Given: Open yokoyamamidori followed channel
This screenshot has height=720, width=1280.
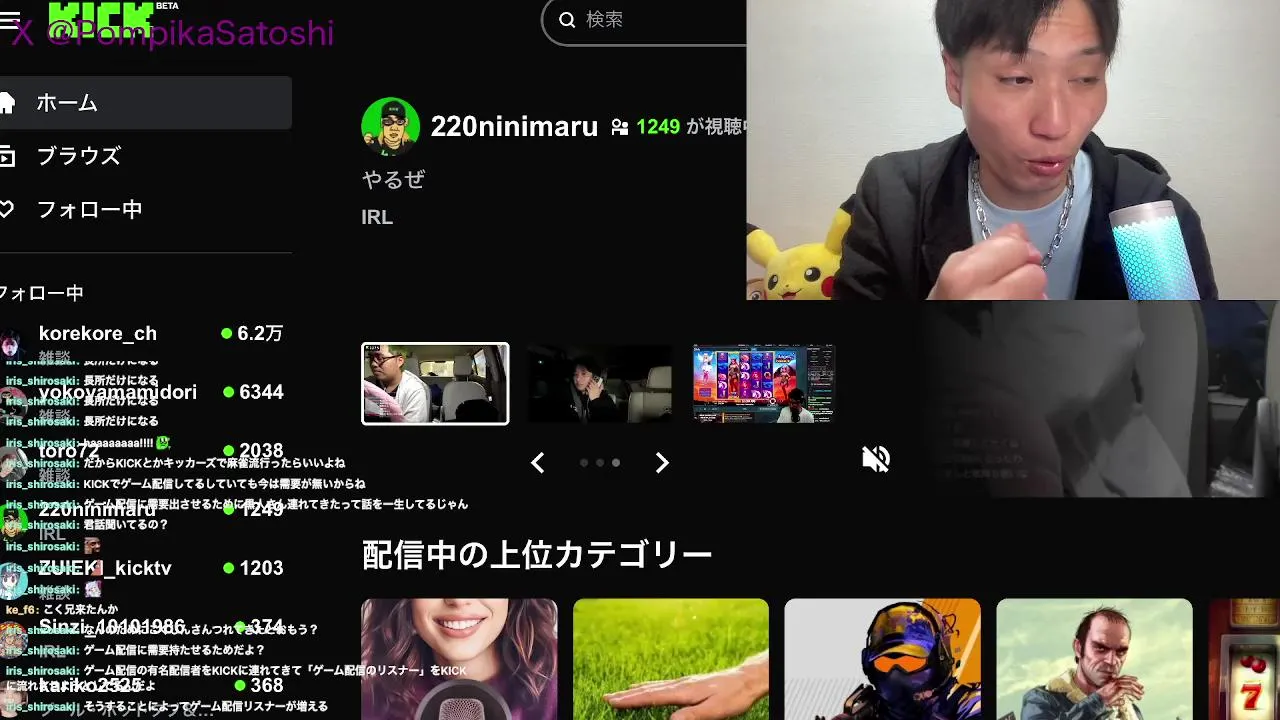Looking at the screenshot, I should point(118,393).
